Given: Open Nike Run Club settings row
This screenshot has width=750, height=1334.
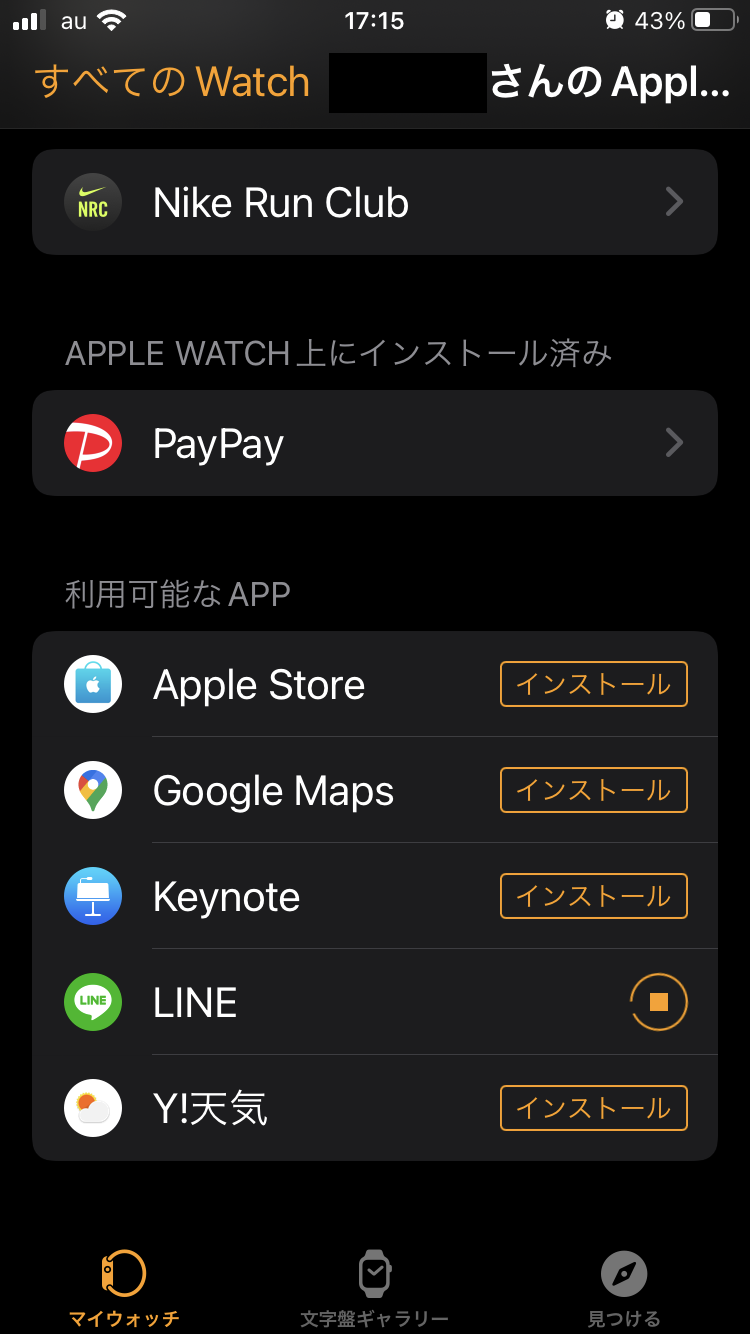Looking at the screenshot, I should (x=374, y=203).
